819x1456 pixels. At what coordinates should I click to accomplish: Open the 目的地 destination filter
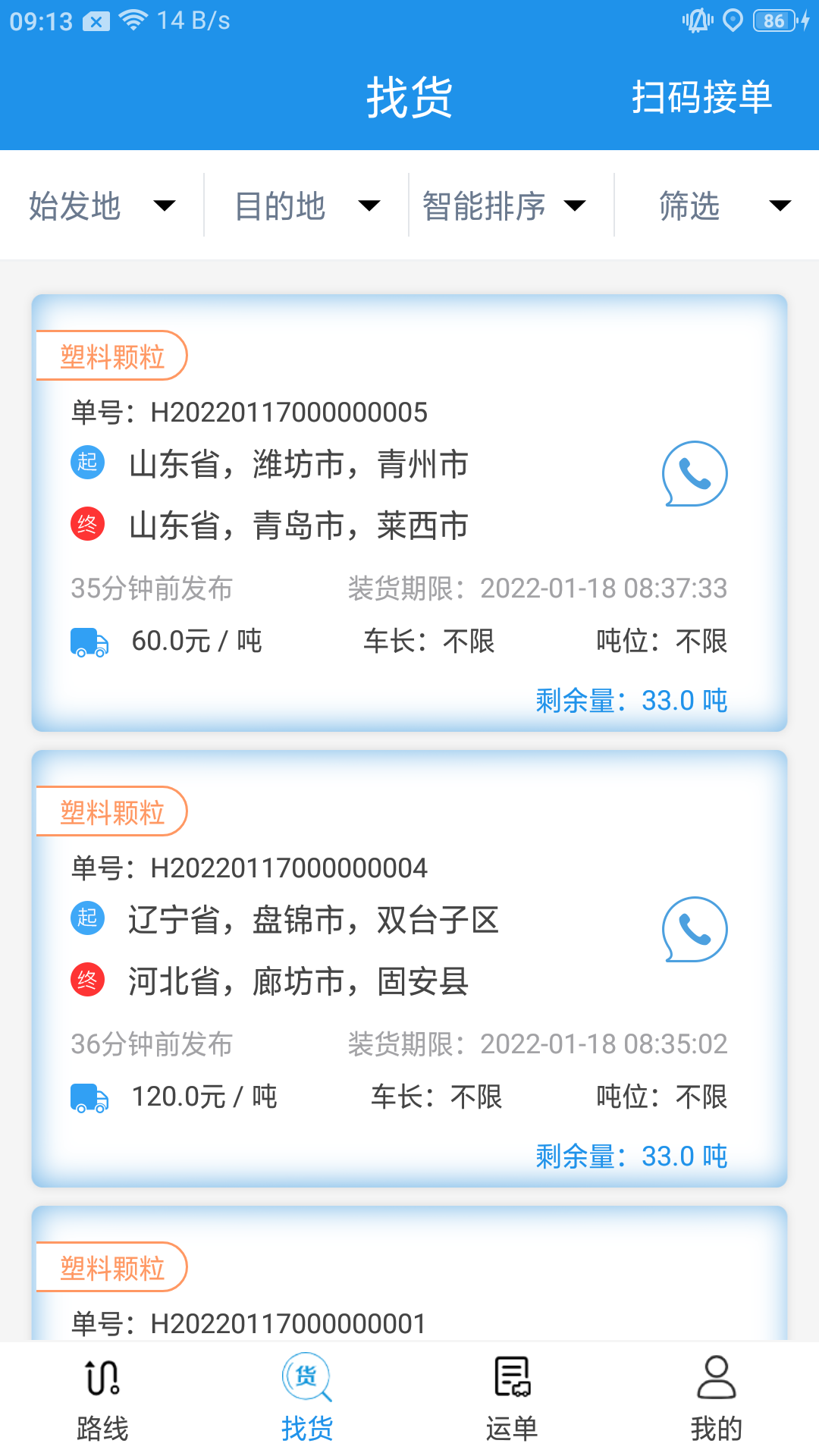pyautogui.click(x=306, y=206)
